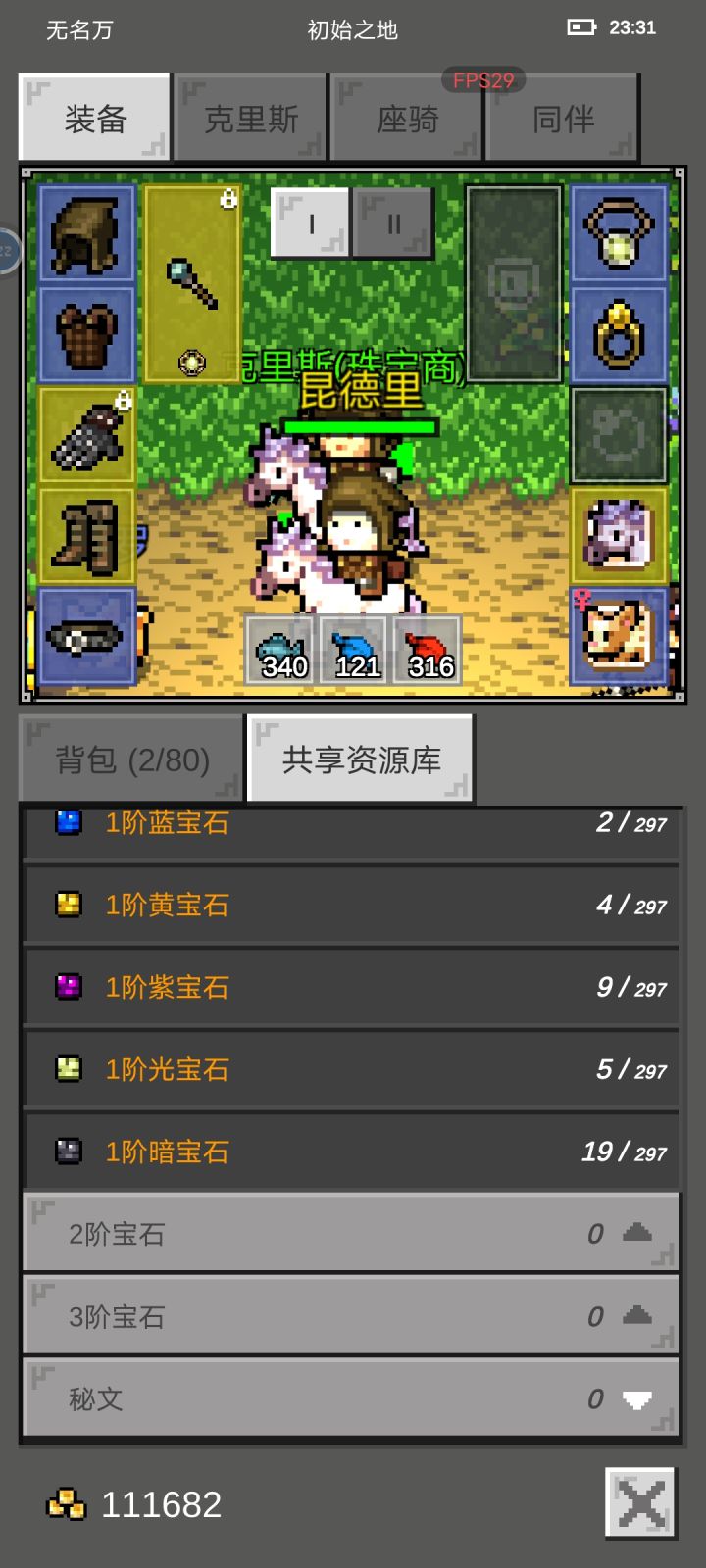This screenshot has height=1568, width=706.
Task: Open the chest armor slot
Action: click(86, 333)
